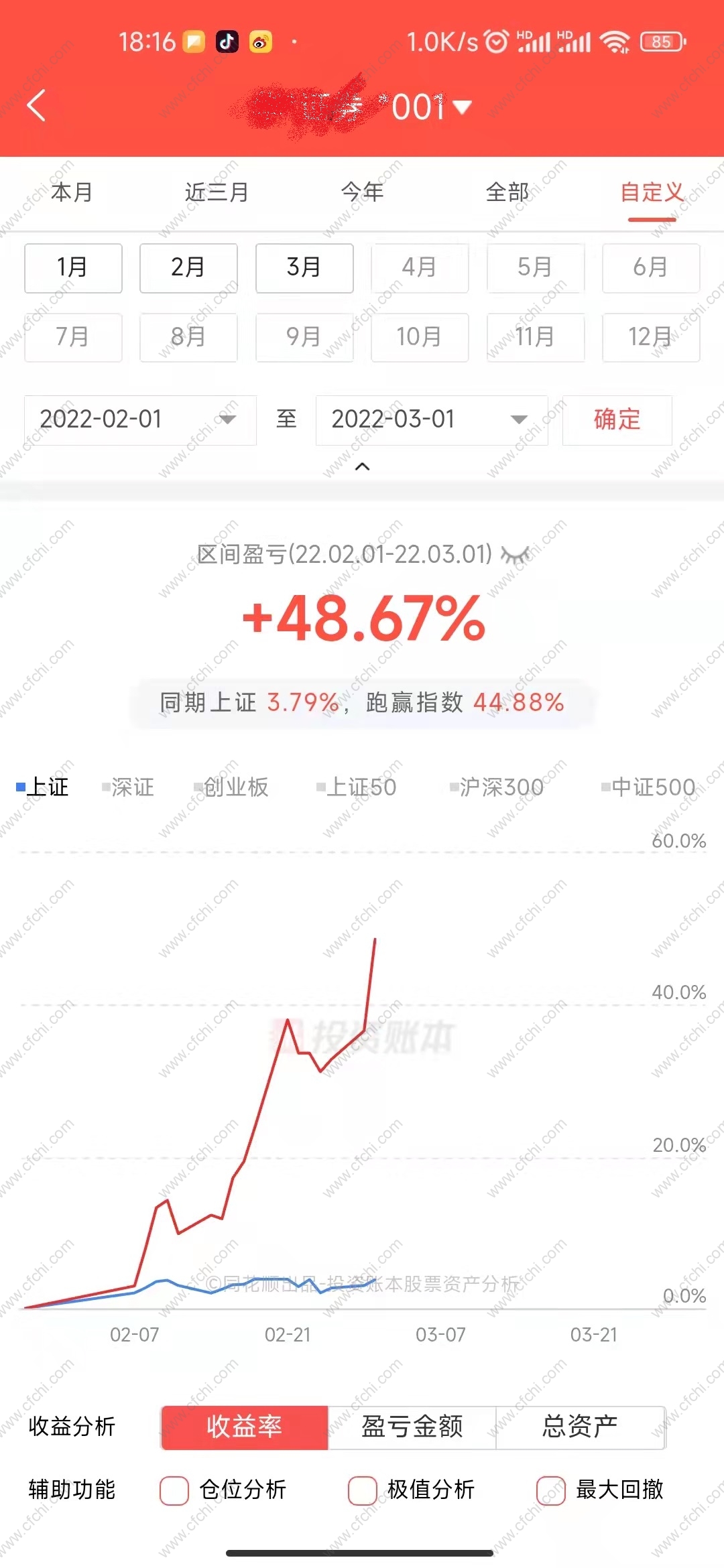Switch the chart to 总资产

[x=580, y=1427]
